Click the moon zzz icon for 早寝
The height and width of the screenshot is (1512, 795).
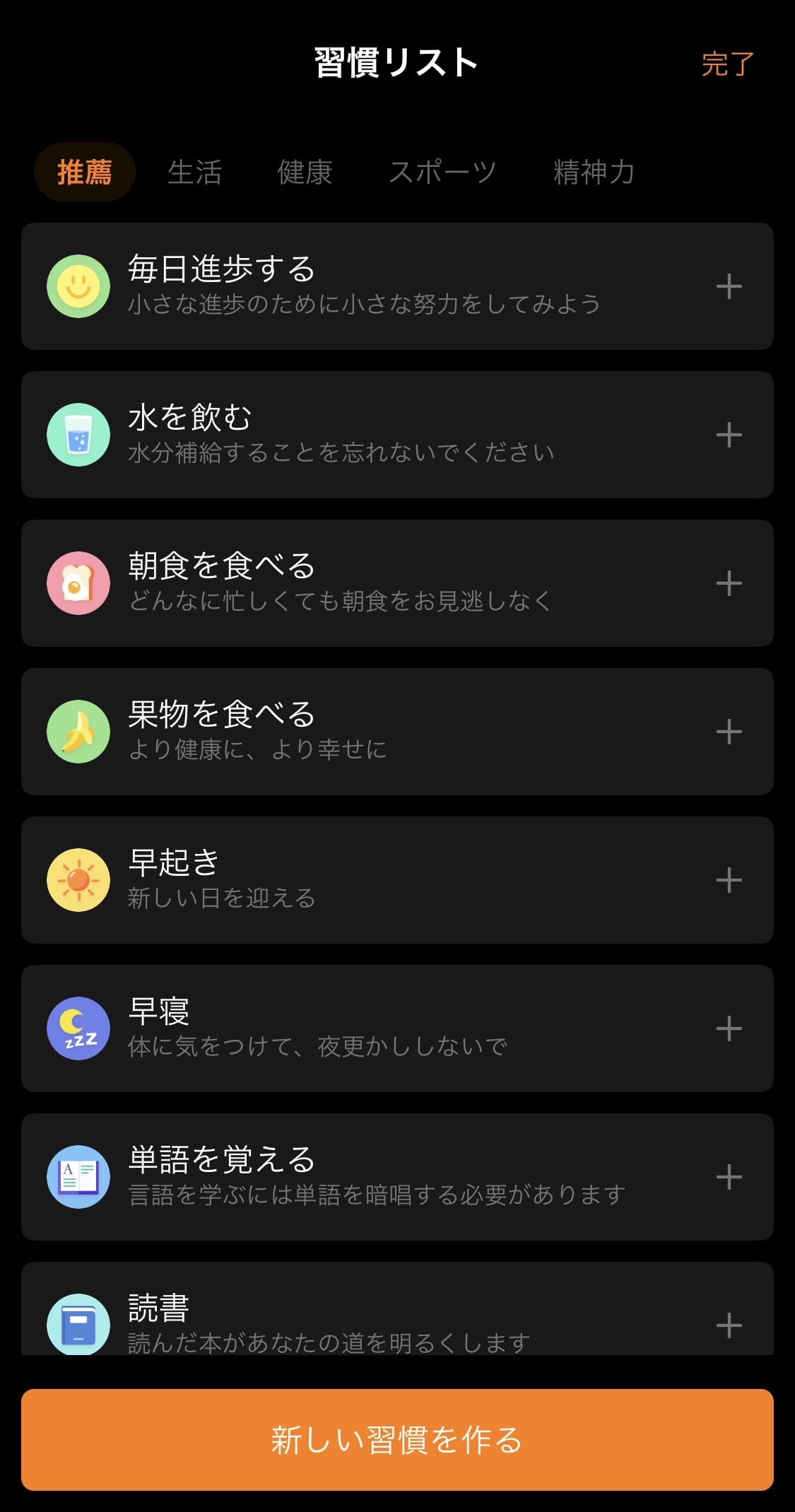point(78,1028)
